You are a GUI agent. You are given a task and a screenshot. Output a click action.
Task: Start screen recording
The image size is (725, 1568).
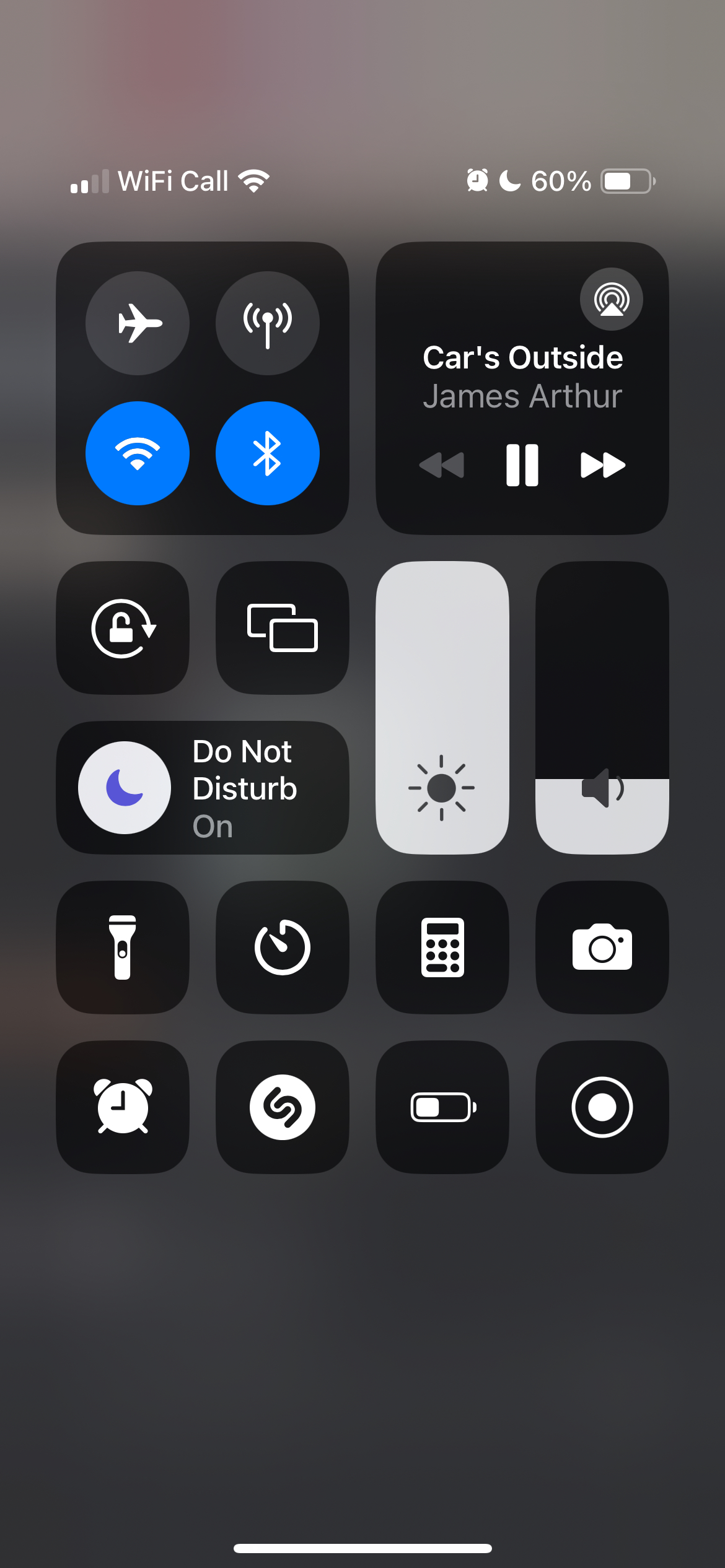click(x=602, y=1107)
